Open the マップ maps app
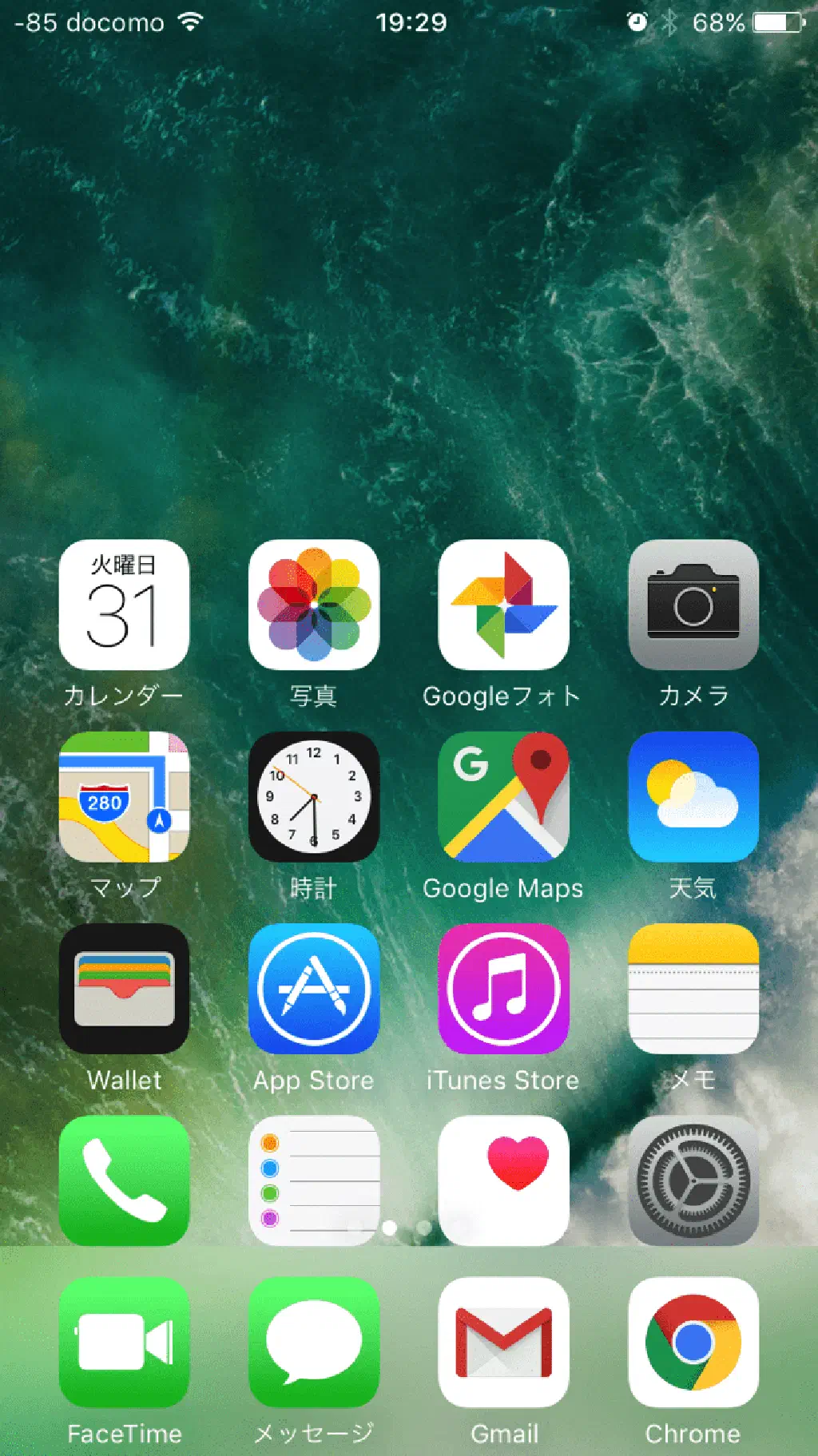Image resolution: width=818 pixels, height=1456 pixels. tap(124, 797)
